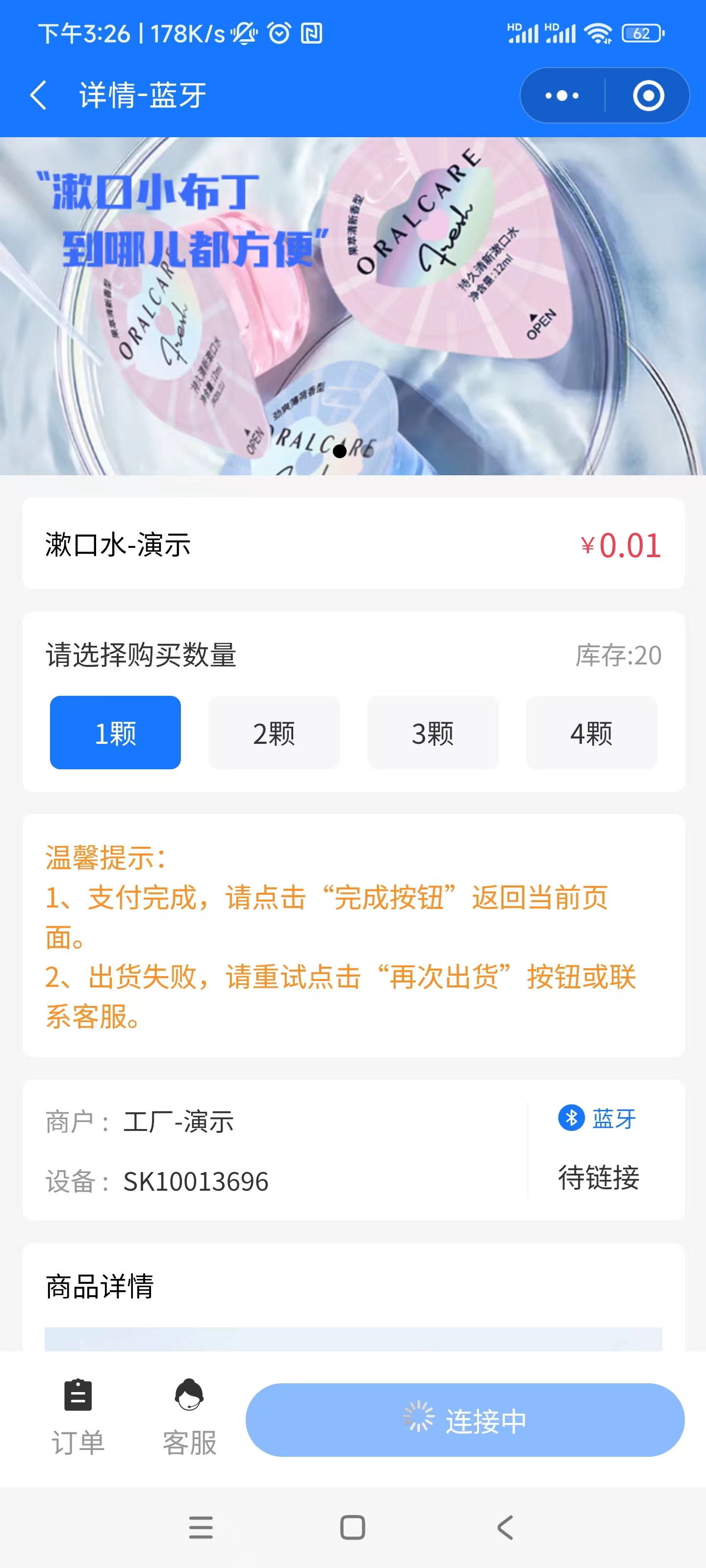Select the 1颗 quantity option

[x=115, y=732]
